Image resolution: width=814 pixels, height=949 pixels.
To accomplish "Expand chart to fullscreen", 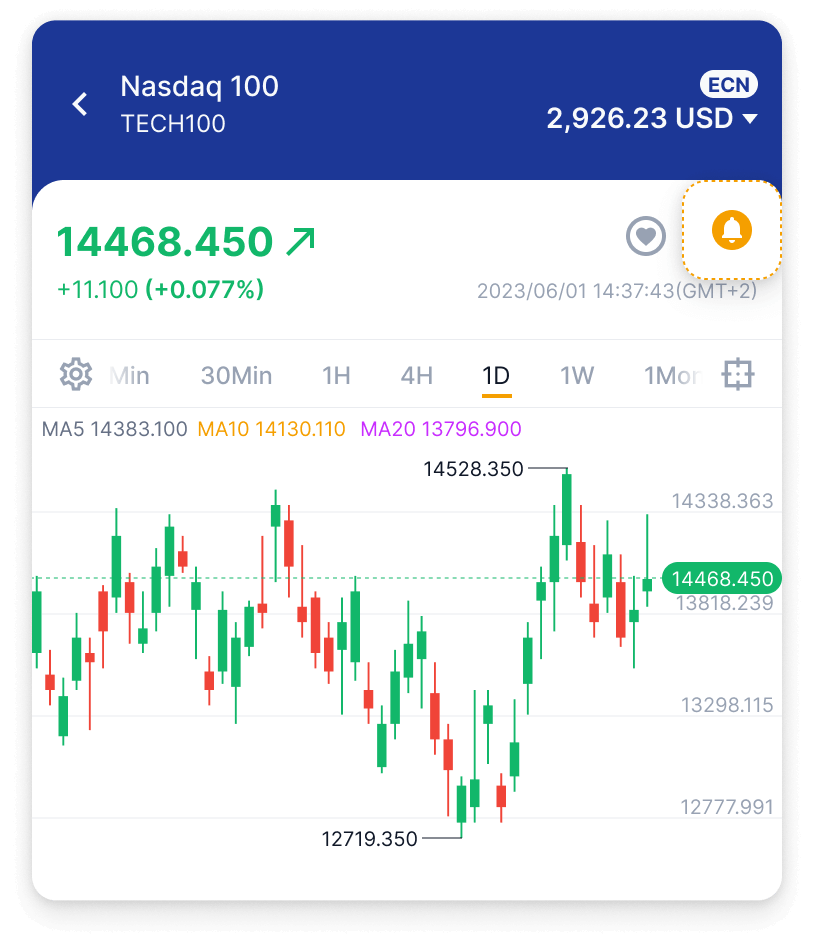I will click(738, 374).
